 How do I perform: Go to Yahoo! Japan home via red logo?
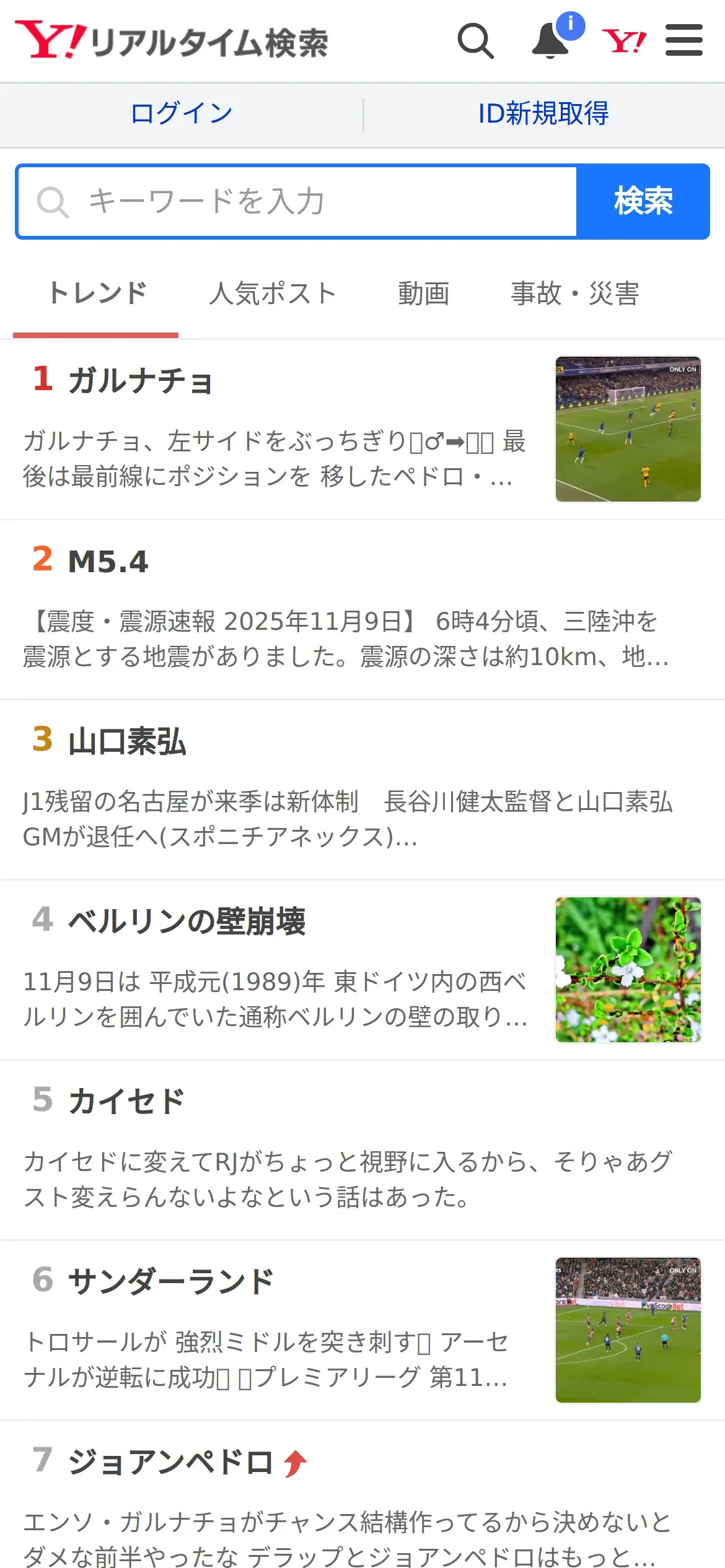pos(624,41)
